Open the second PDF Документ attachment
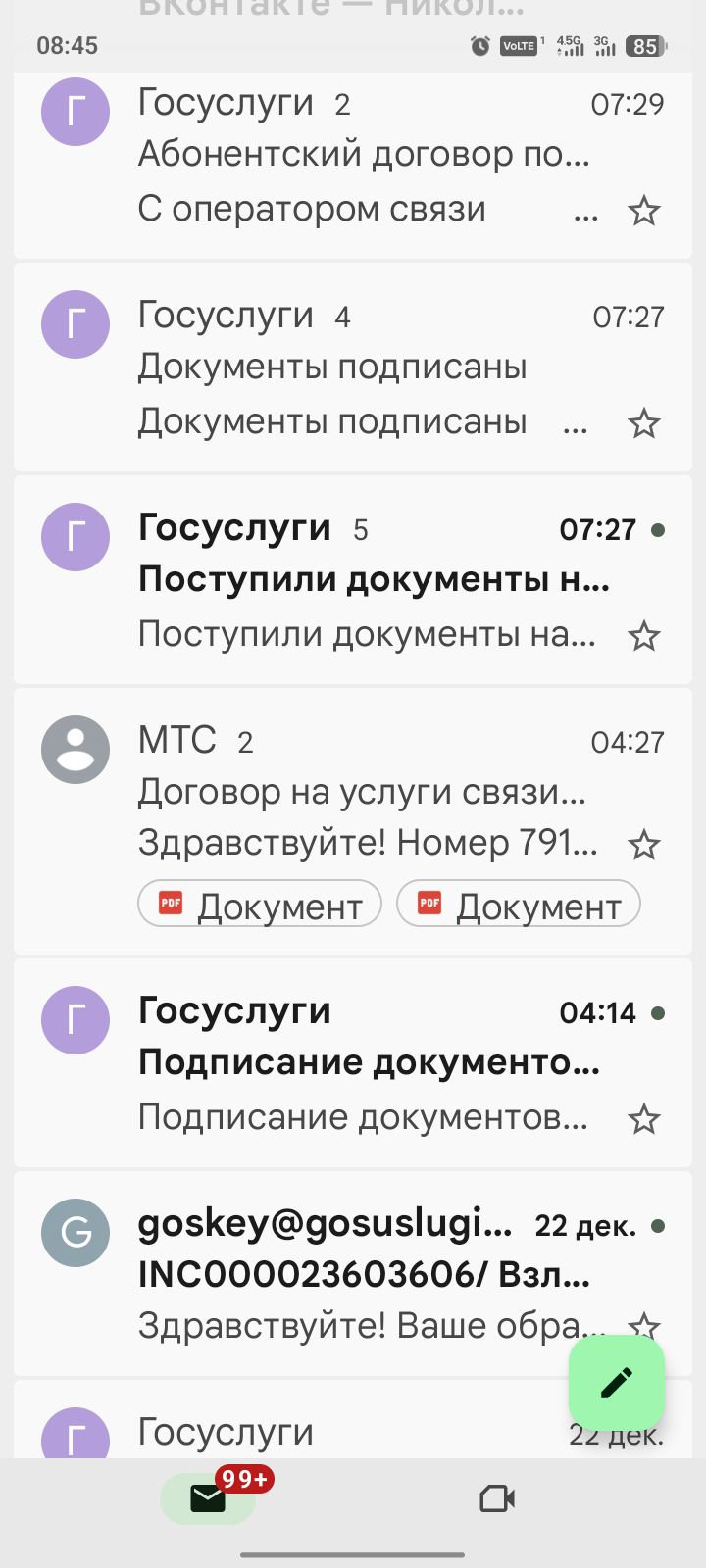 [519, 904]
